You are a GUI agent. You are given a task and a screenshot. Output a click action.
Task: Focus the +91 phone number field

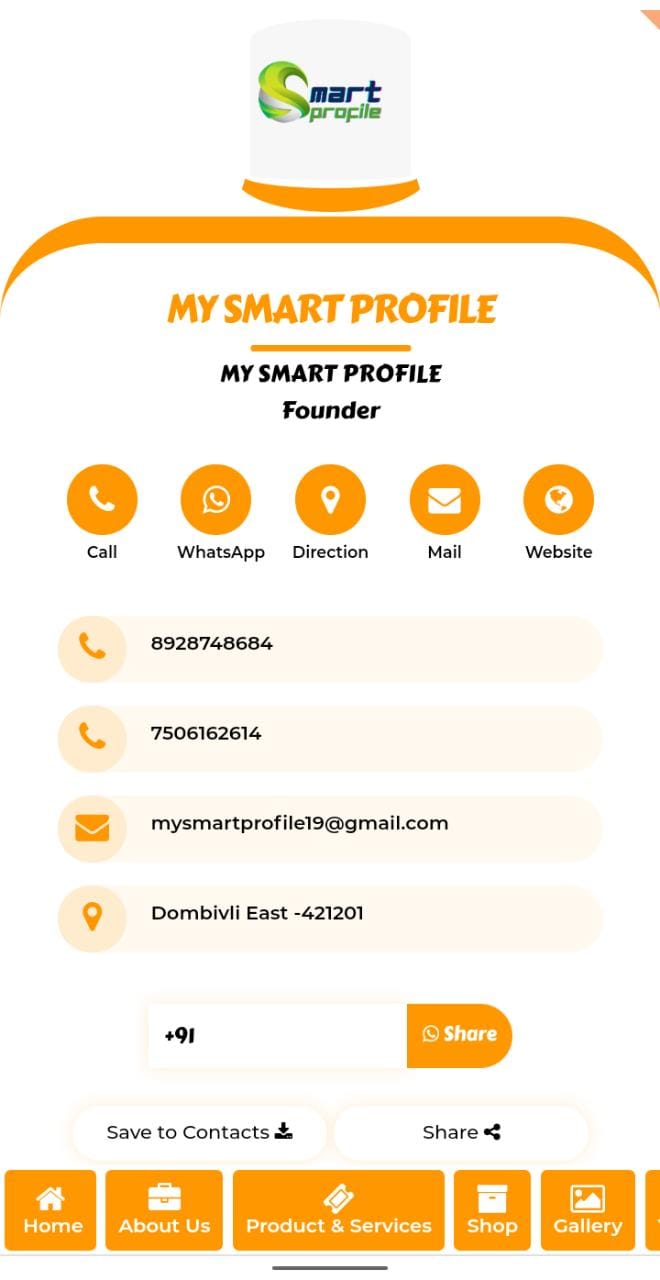click(277, 1036)
